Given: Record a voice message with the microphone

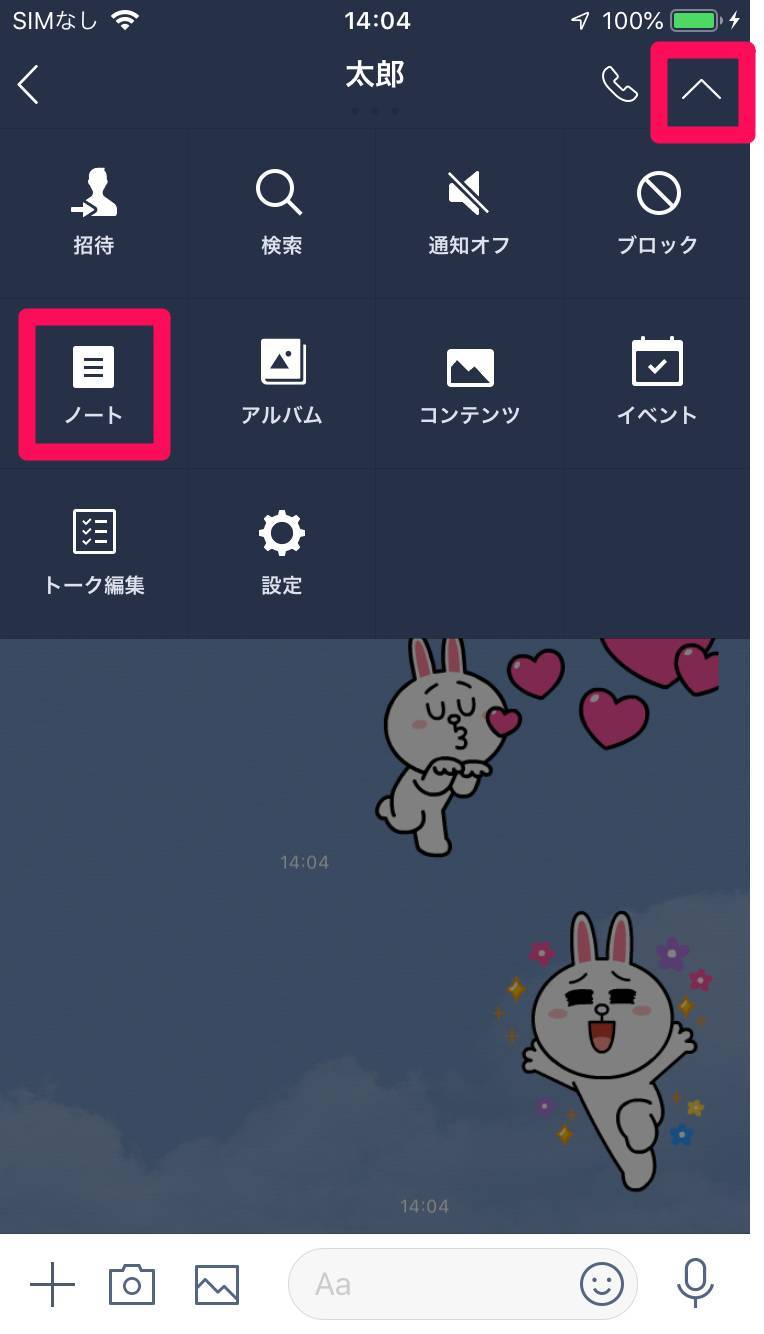Looking at the screenshot, I should (x=694, y=1284).
